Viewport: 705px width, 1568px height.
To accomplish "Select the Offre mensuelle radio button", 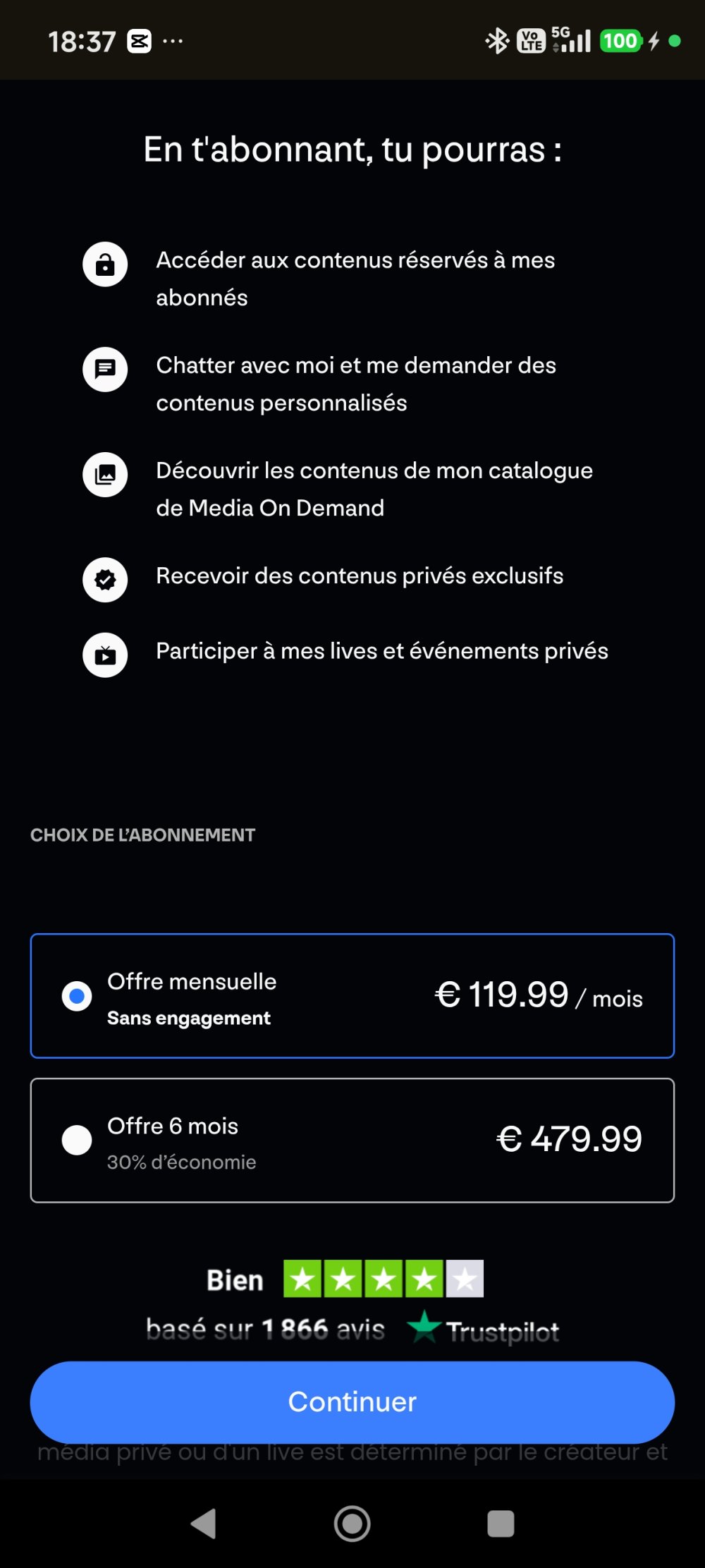I will click(x=77, y=996).
